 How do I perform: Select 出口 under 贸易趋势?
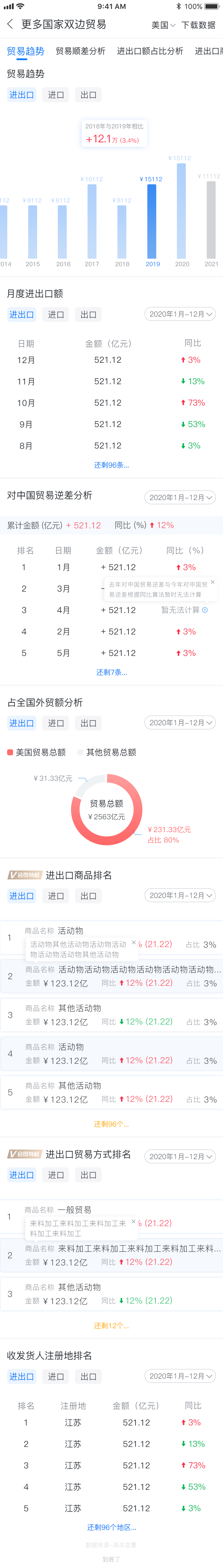[88, 95]
